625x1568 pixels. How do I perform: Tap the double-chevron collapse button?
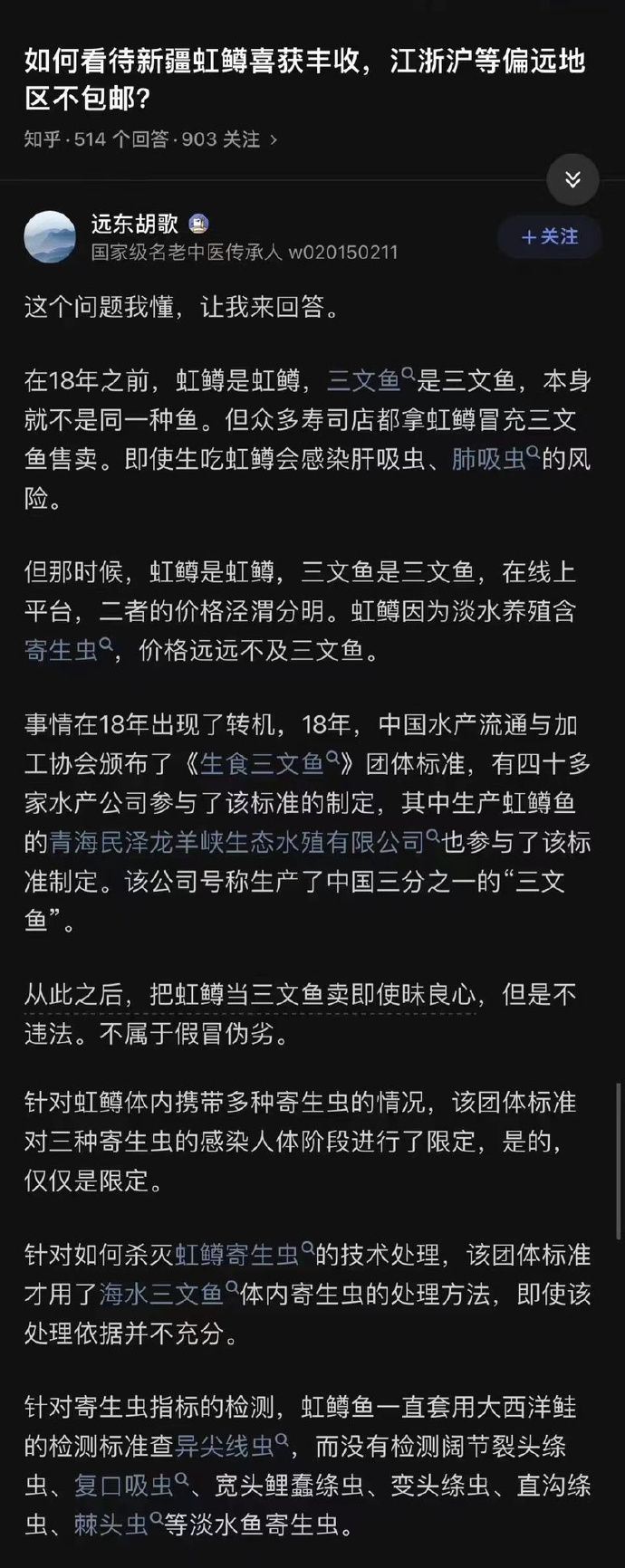point(572,179)
